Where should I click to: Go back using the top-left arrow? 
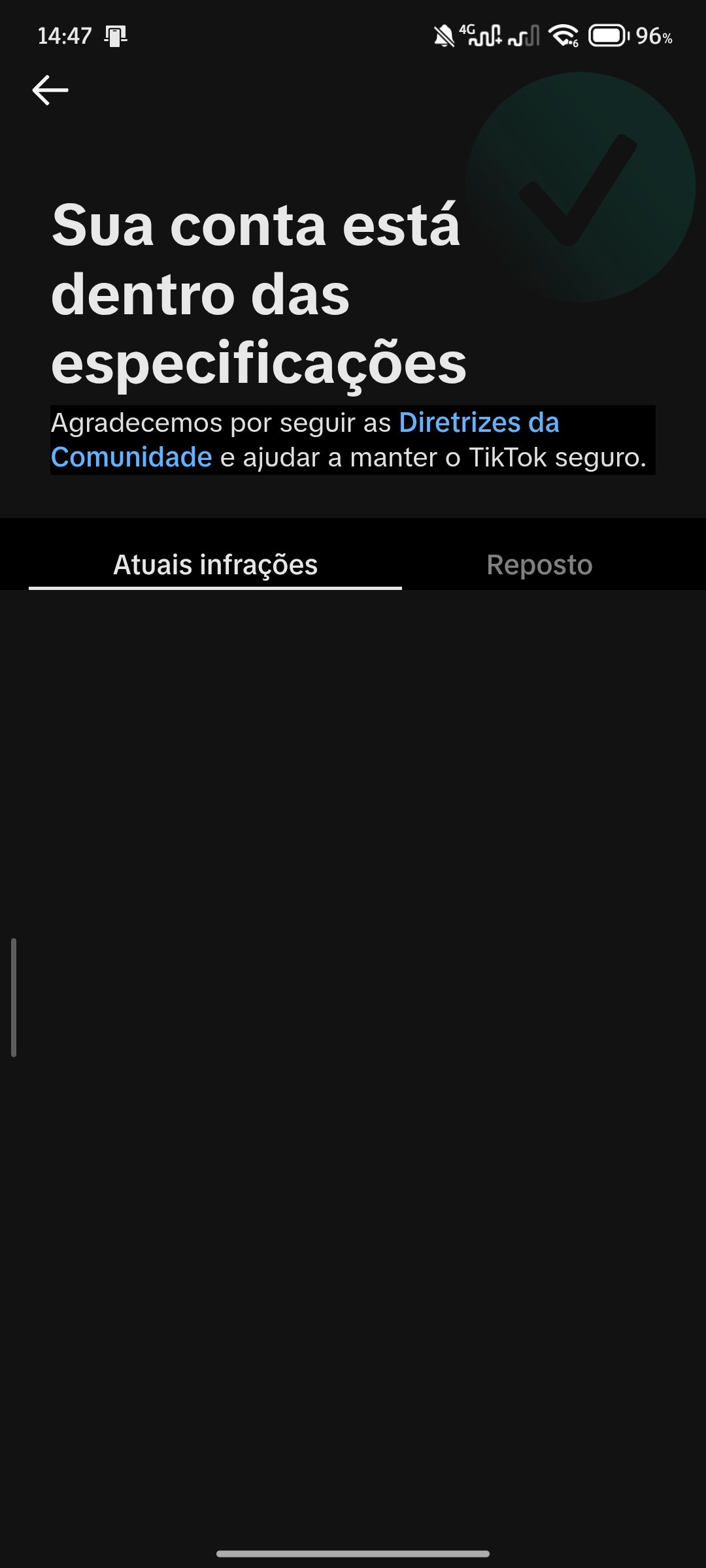pyautogui.click(x=50, y=90)
